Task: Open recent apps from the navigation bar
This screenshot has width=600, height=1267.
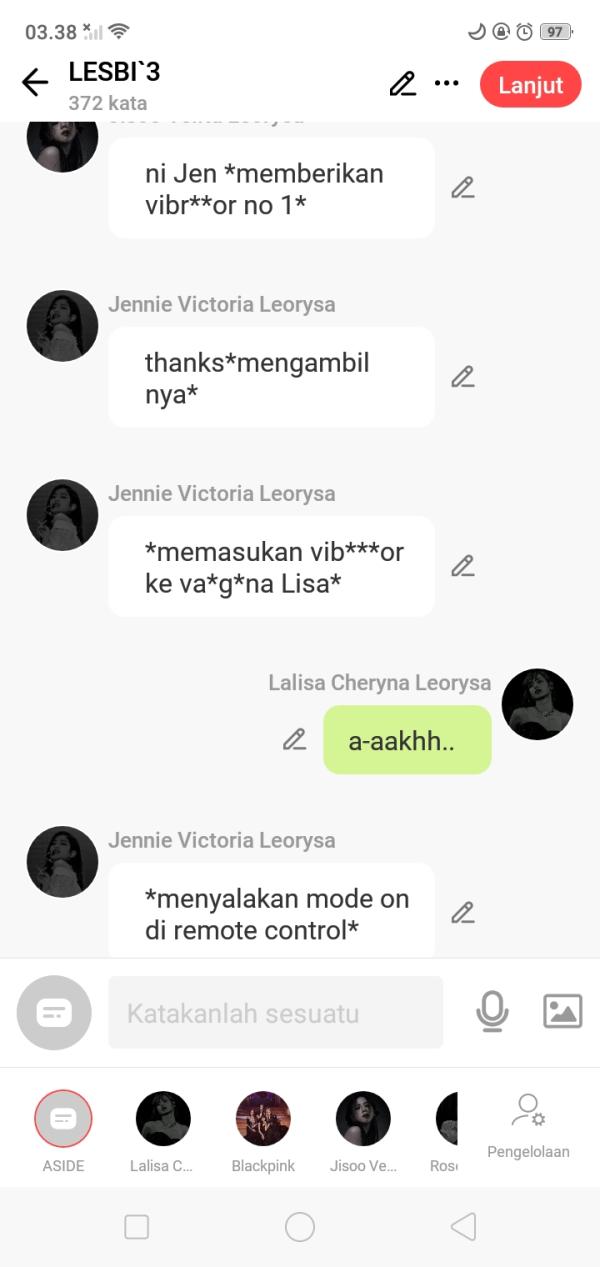Action: tap(137, 1227)
